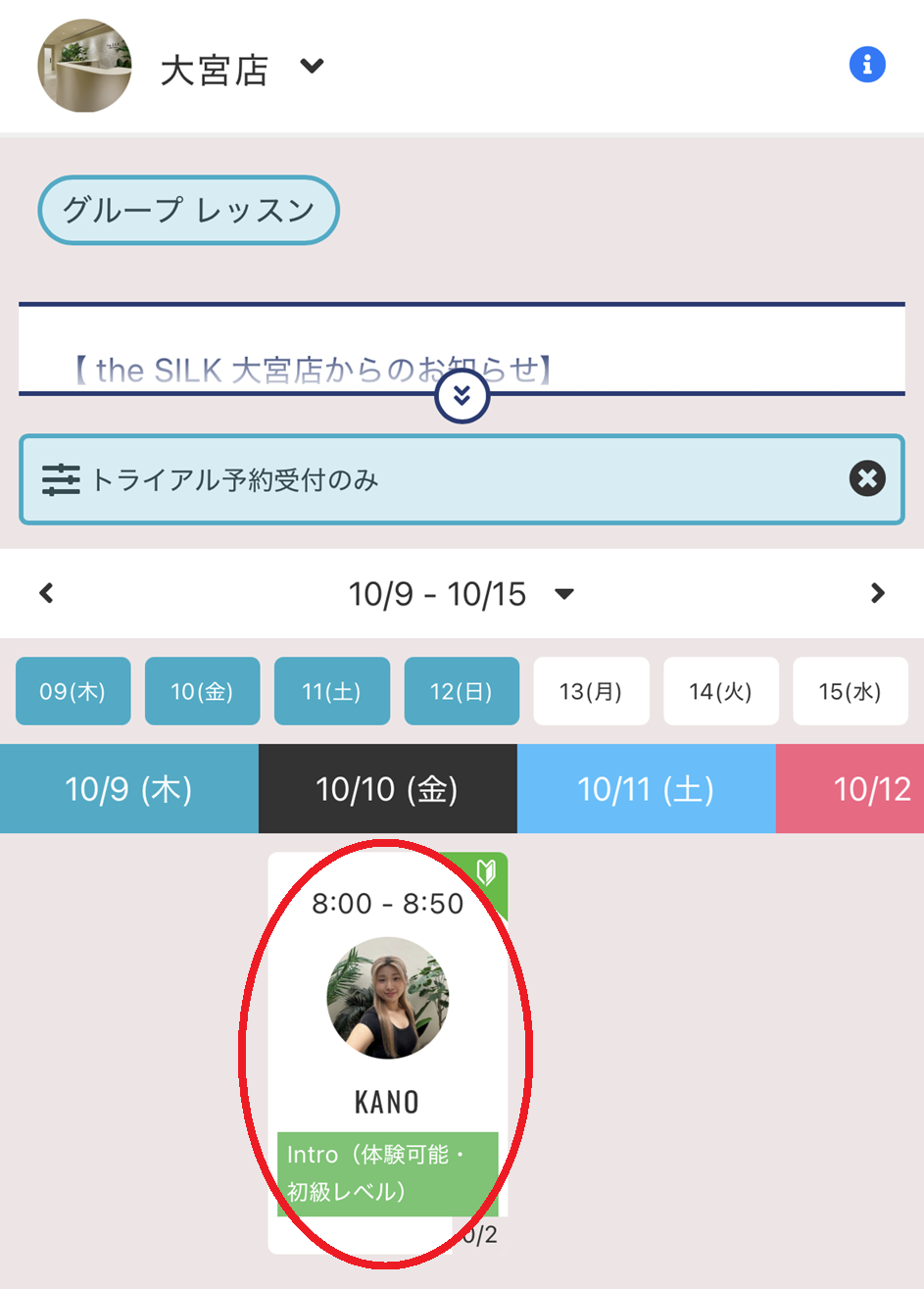Go to the next week

[x=877, y=593]
